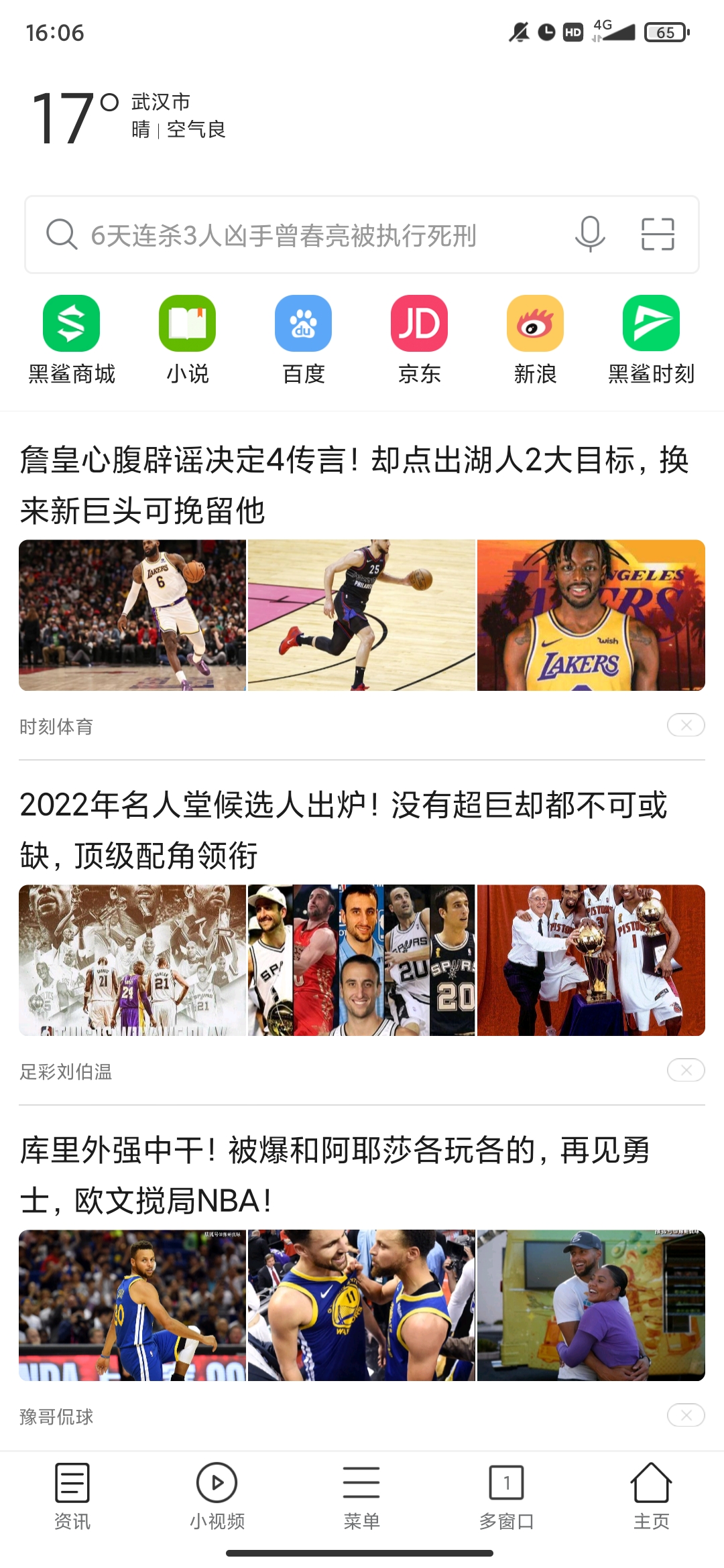Open the 黑鲨商城 mall icon

tap(72, 324)
